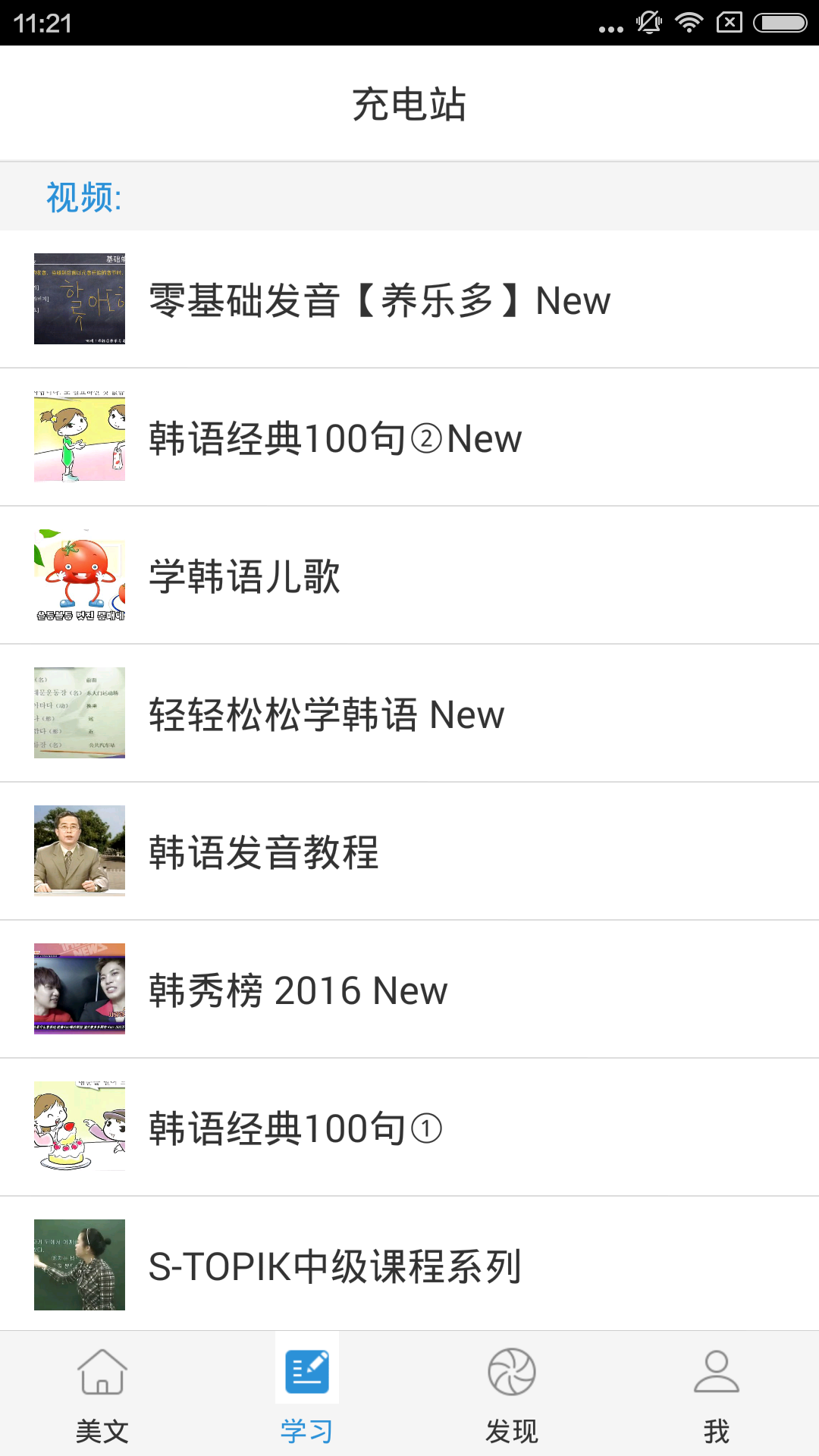Screen dimensions: 819x1456
Task: Click the 韩语经典100句① cartoon thumbnail
Action: click(x=79, y=1128)
